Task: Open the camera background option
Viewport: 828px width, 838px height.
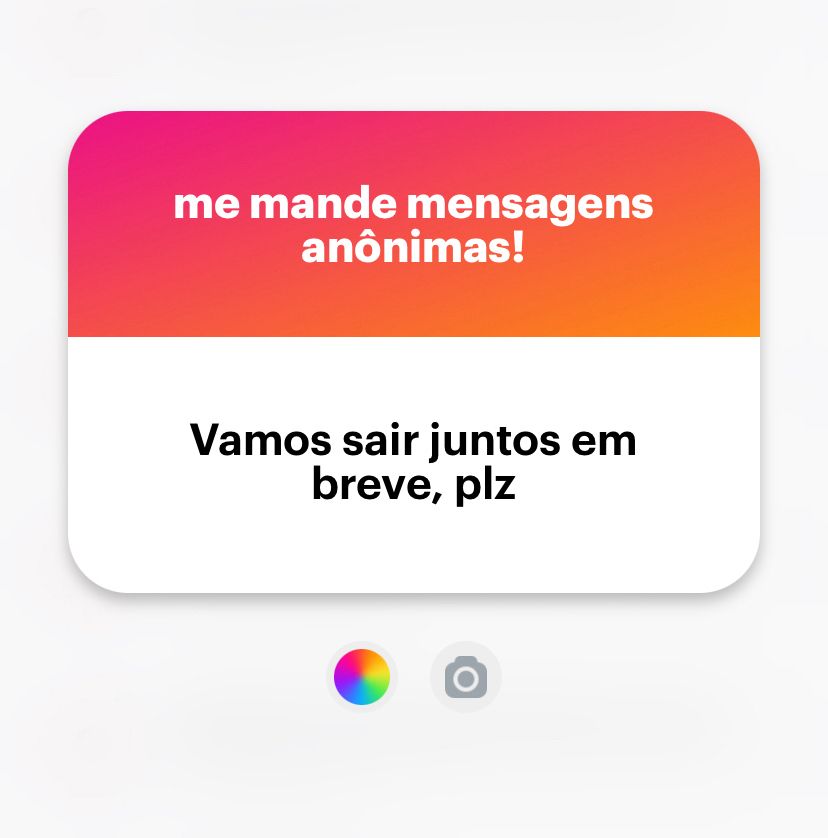Action: point(466,677)
